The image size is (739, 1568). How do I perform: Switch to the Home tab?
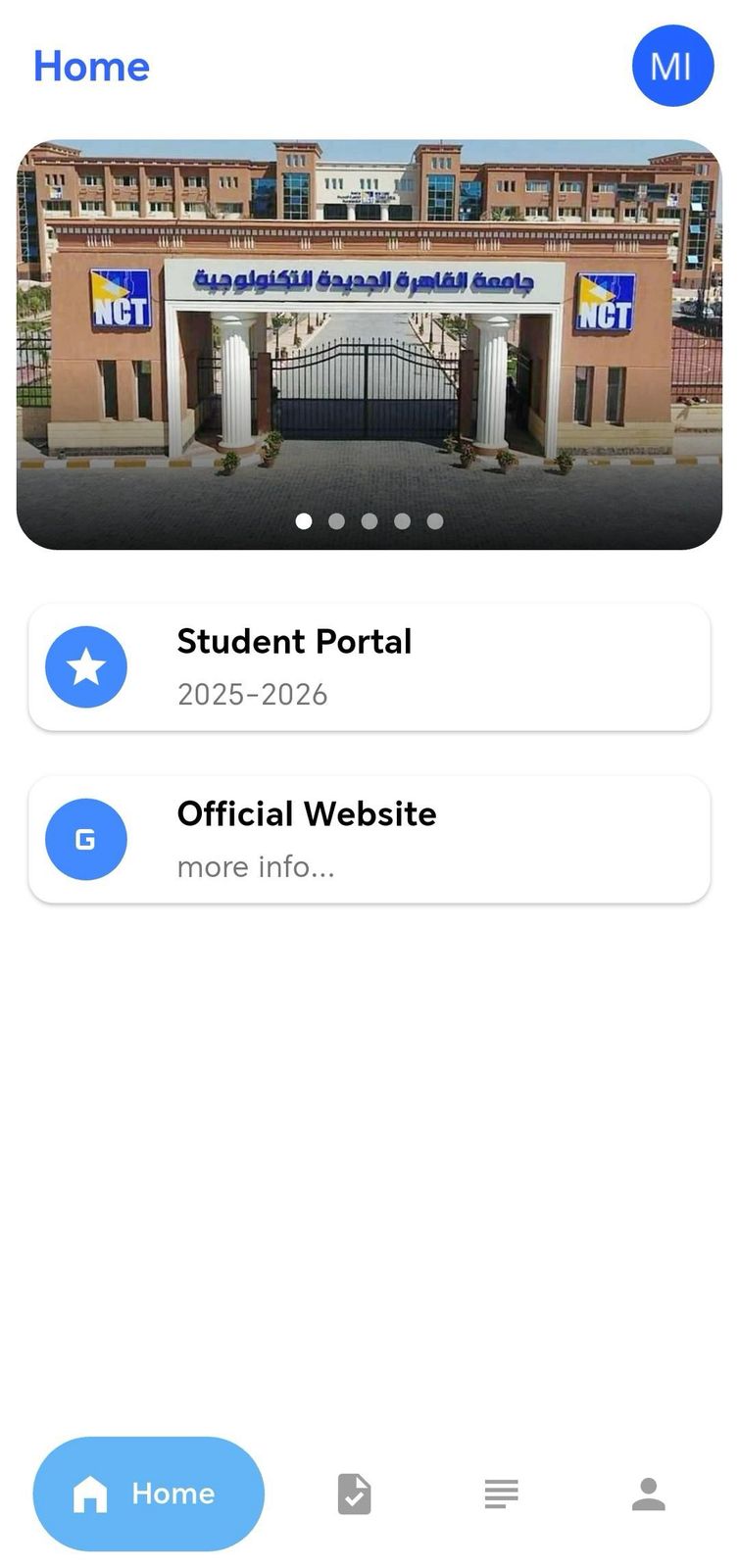(x=148, y=1493)
